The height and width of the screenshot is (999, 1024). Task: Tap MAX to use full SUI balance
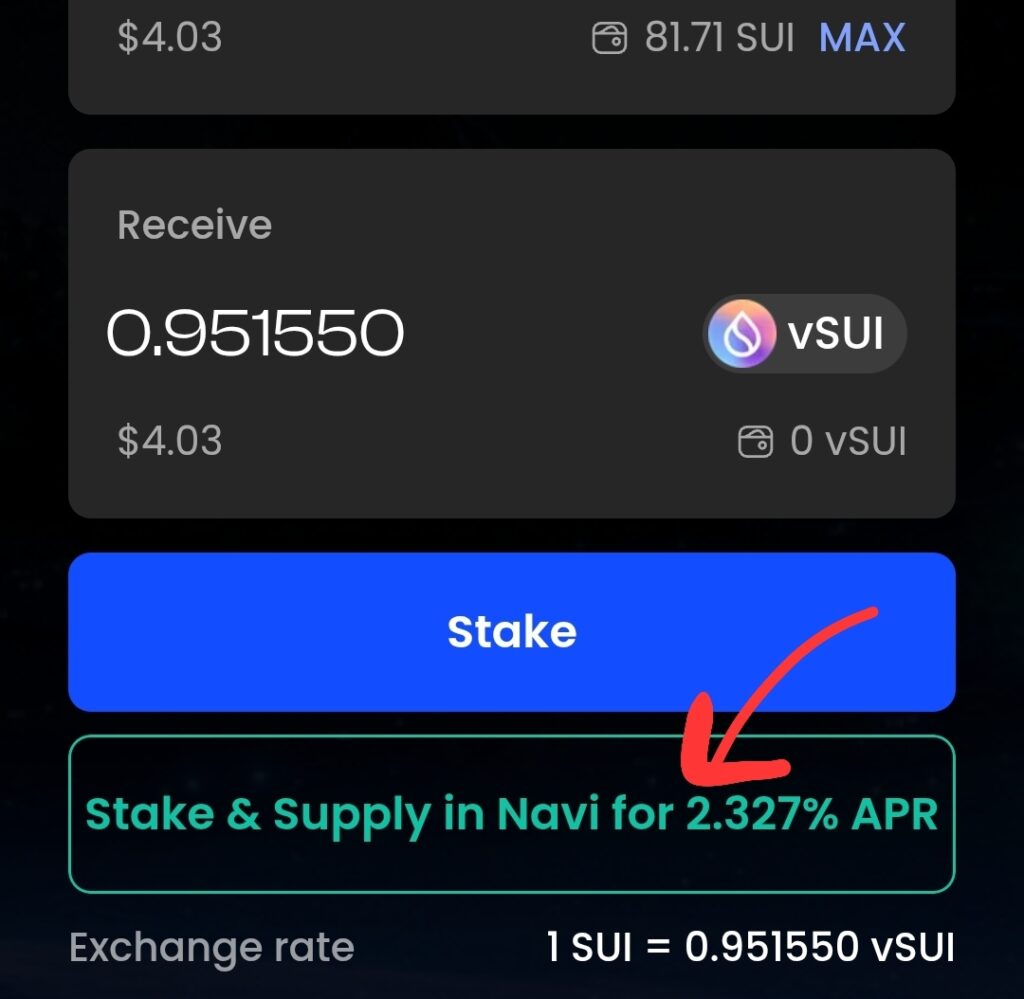tap(862, 38)
